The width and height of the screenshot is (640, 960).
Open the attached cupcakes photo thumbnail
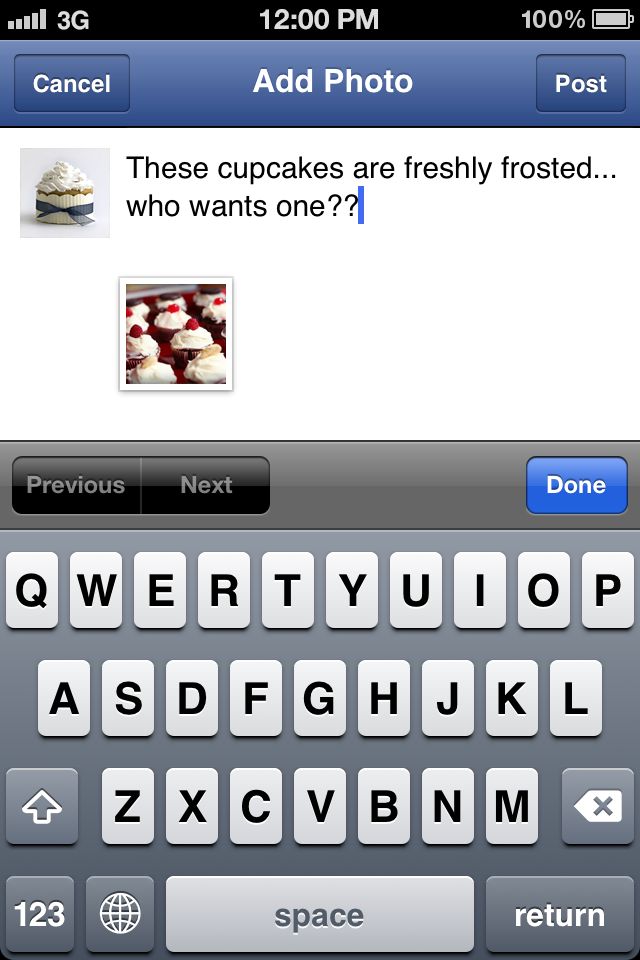coord(176,334)
